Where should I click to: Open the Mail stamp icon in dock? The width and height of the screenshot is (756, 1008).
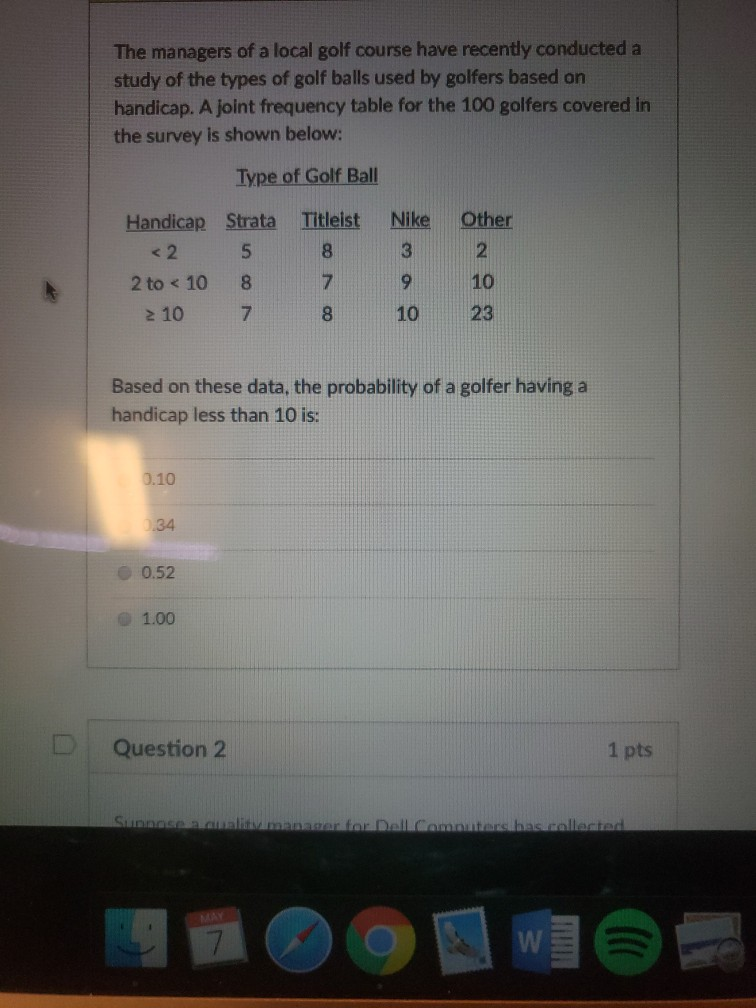tap(459, 937)
